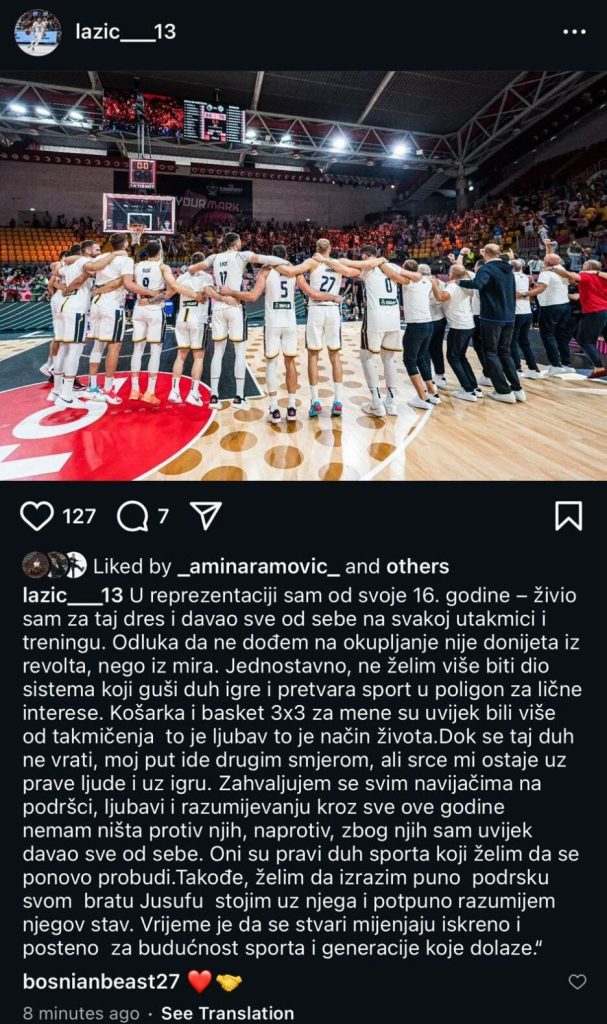Image resolution: width=607 pixels, height=1024 pixels.
Task: Like the comment by bosnianbeast27
Action: (x=577, y=981)
